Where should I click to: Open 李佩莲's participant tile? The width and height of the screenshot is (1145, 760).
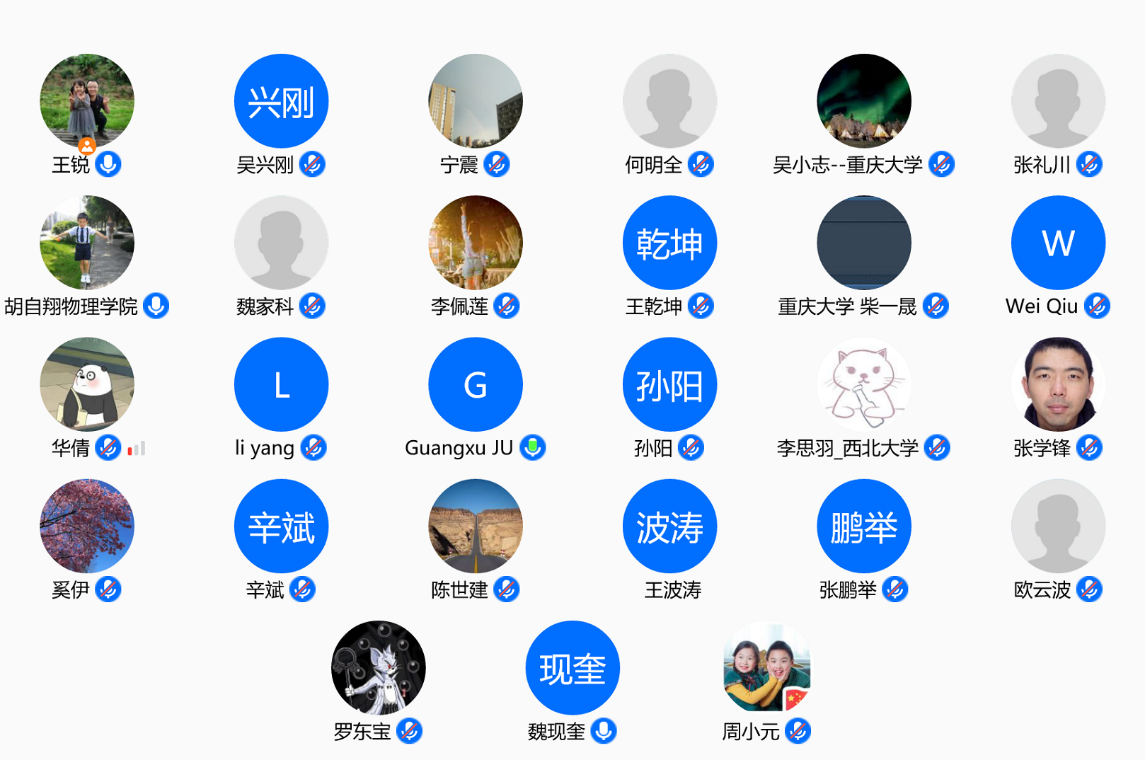pos(475,243)
